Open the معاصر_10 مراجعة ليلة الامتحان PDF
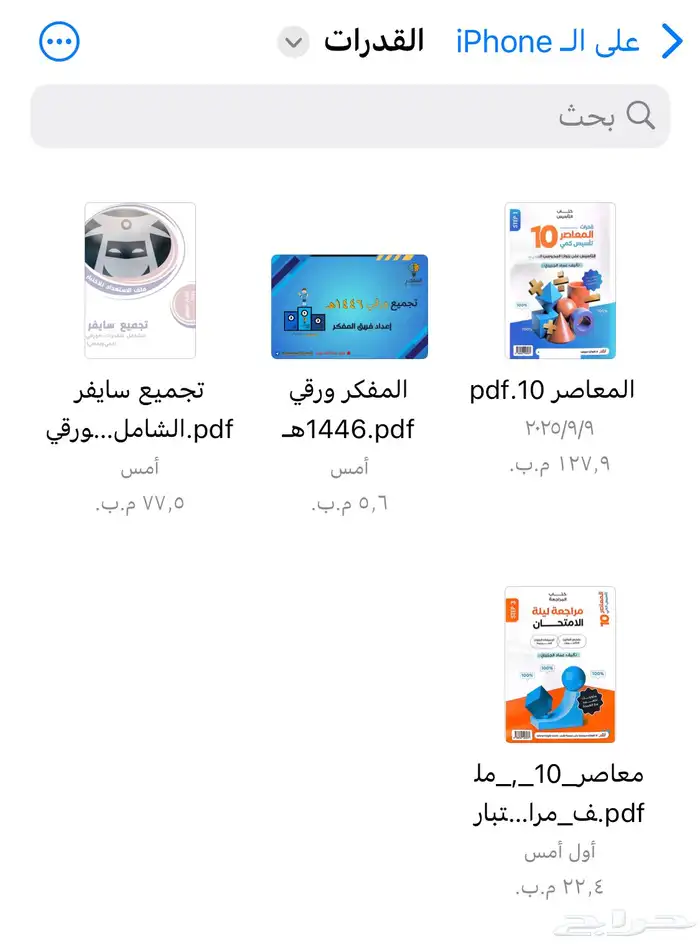Image resolution: width=700 pixels, height=944 pixels. 559,664
